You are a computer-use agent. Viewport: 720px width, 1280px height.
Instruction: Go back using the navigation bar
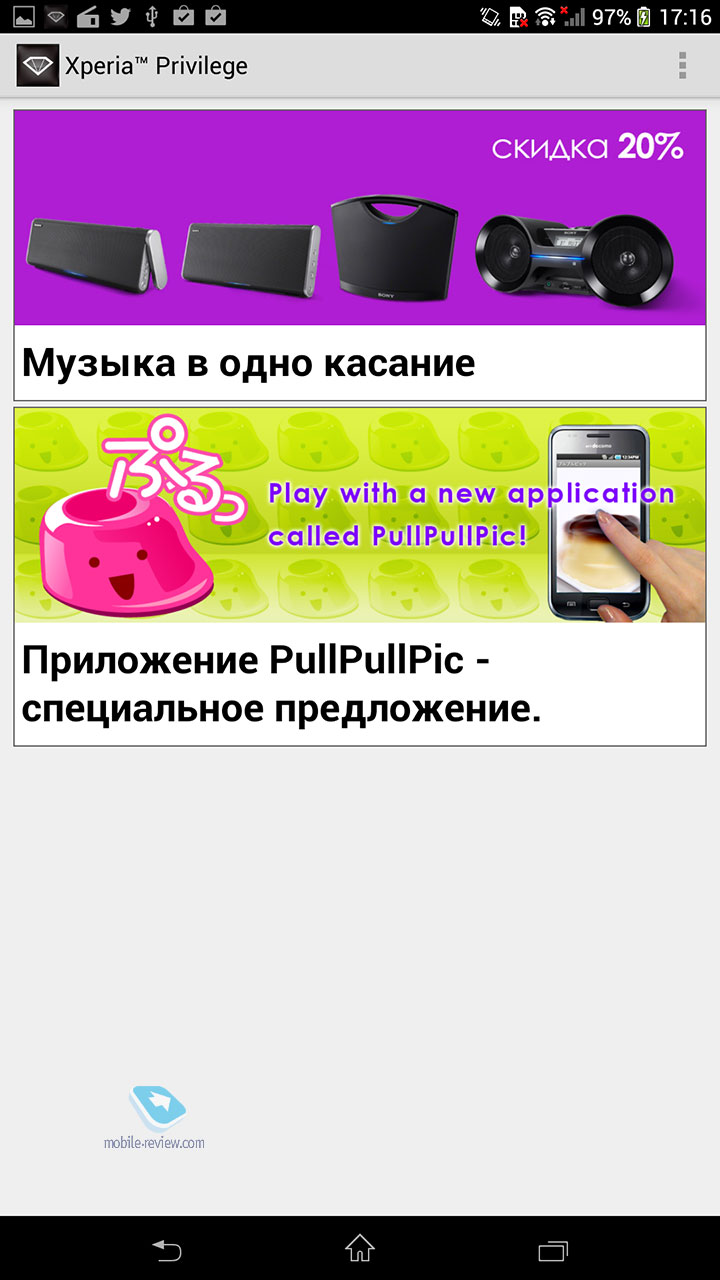click(x=167, y=1248)
